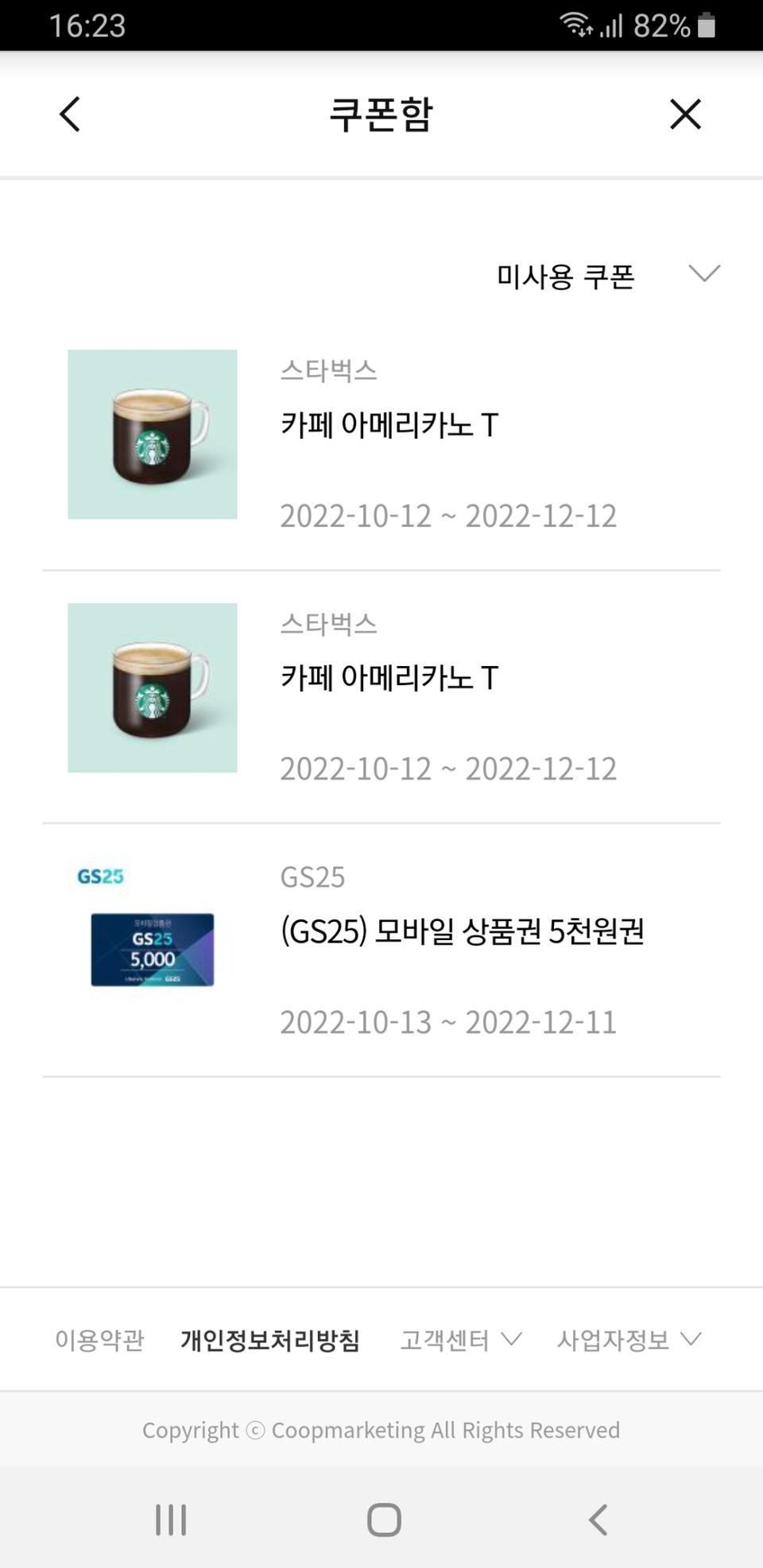Close the coupon box screen

pos(685,114)
